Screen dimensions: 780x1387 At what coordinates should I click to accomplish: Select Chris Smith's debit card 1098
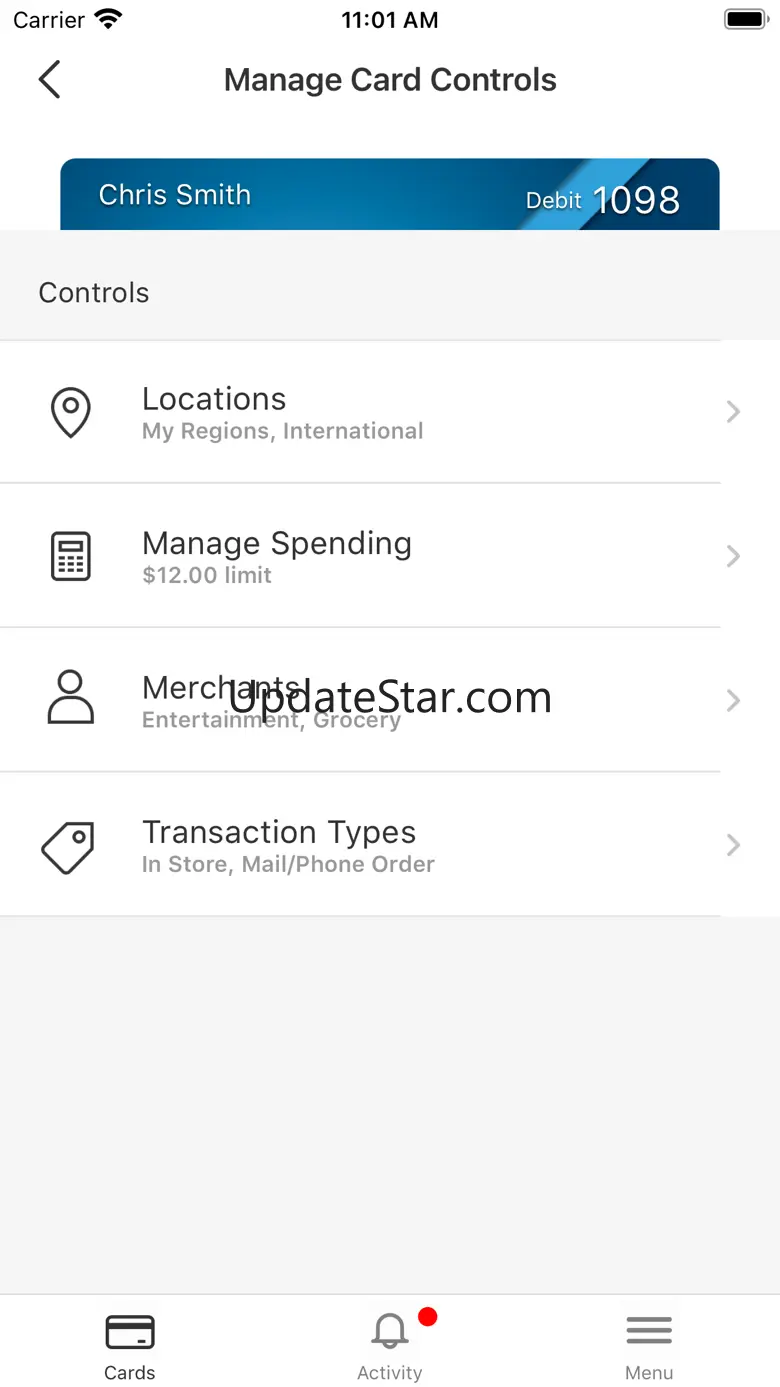click(389, 195)
